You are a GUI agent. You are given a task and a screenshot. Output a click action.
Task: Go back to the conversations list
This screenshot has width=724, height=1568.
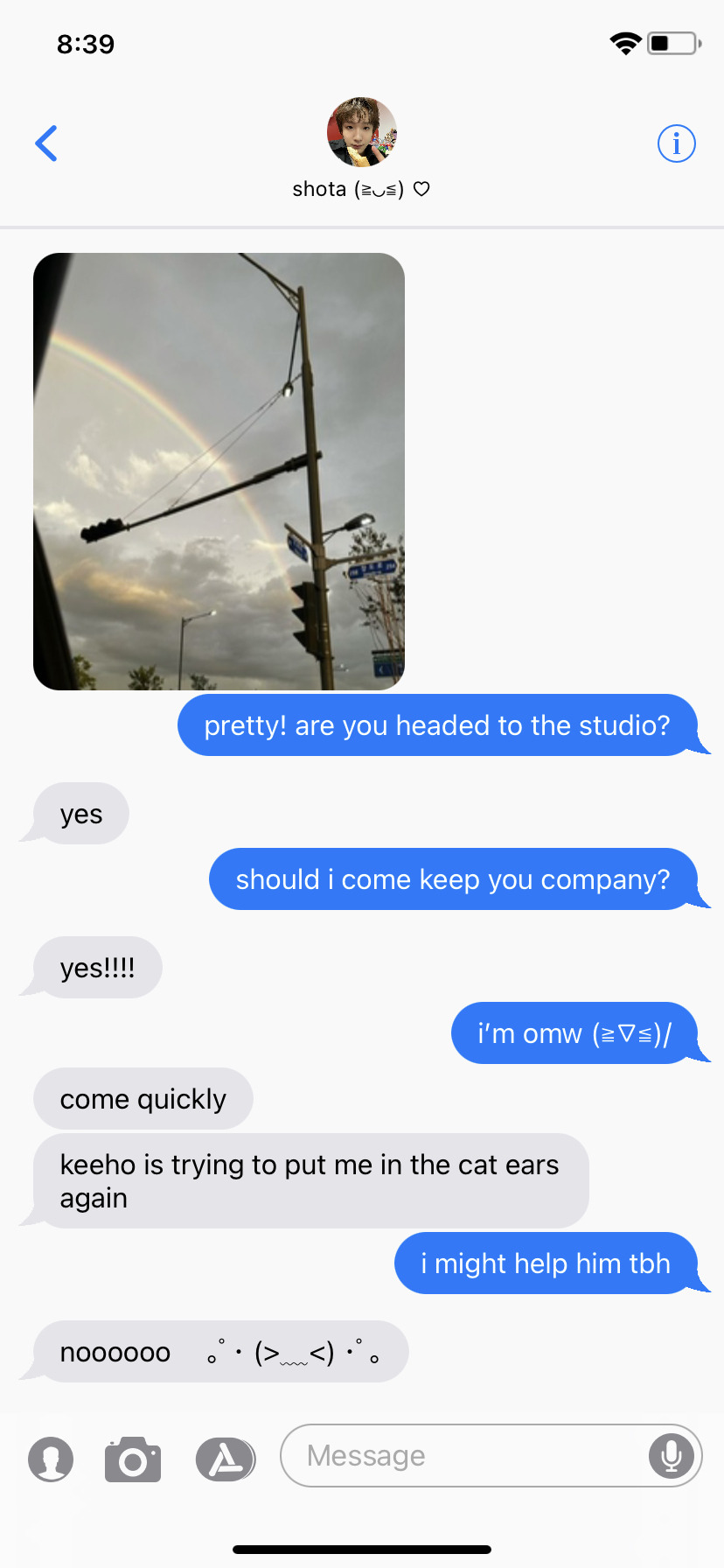click(x=47, y=143)
